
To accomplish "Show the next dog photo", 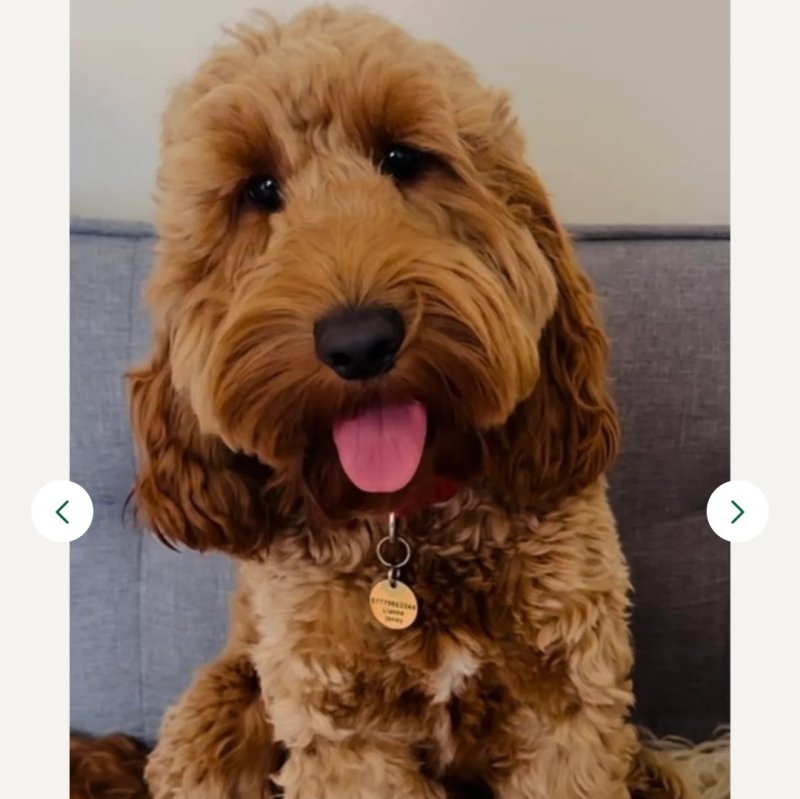I will (737, 511).
